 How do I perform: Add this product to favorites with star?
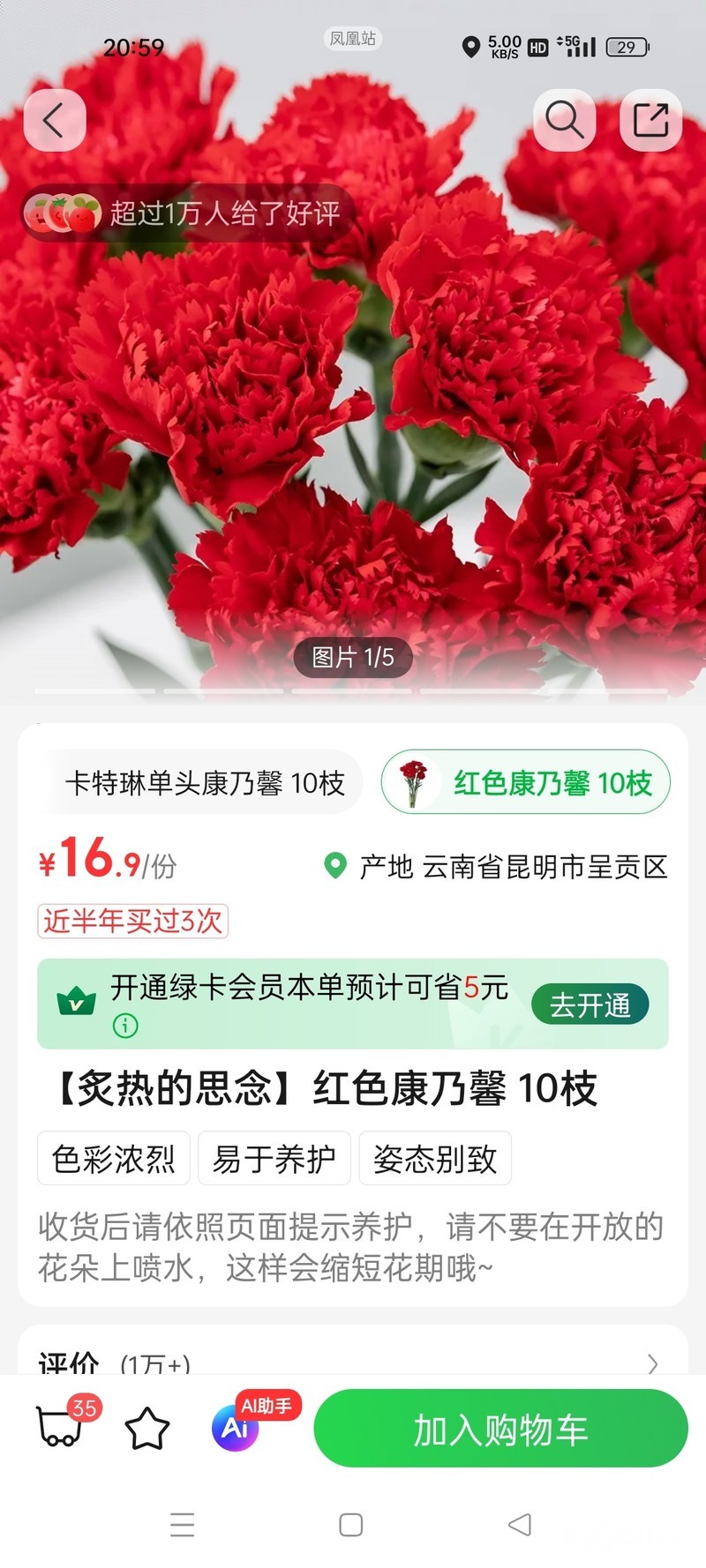coord(147,1428)
